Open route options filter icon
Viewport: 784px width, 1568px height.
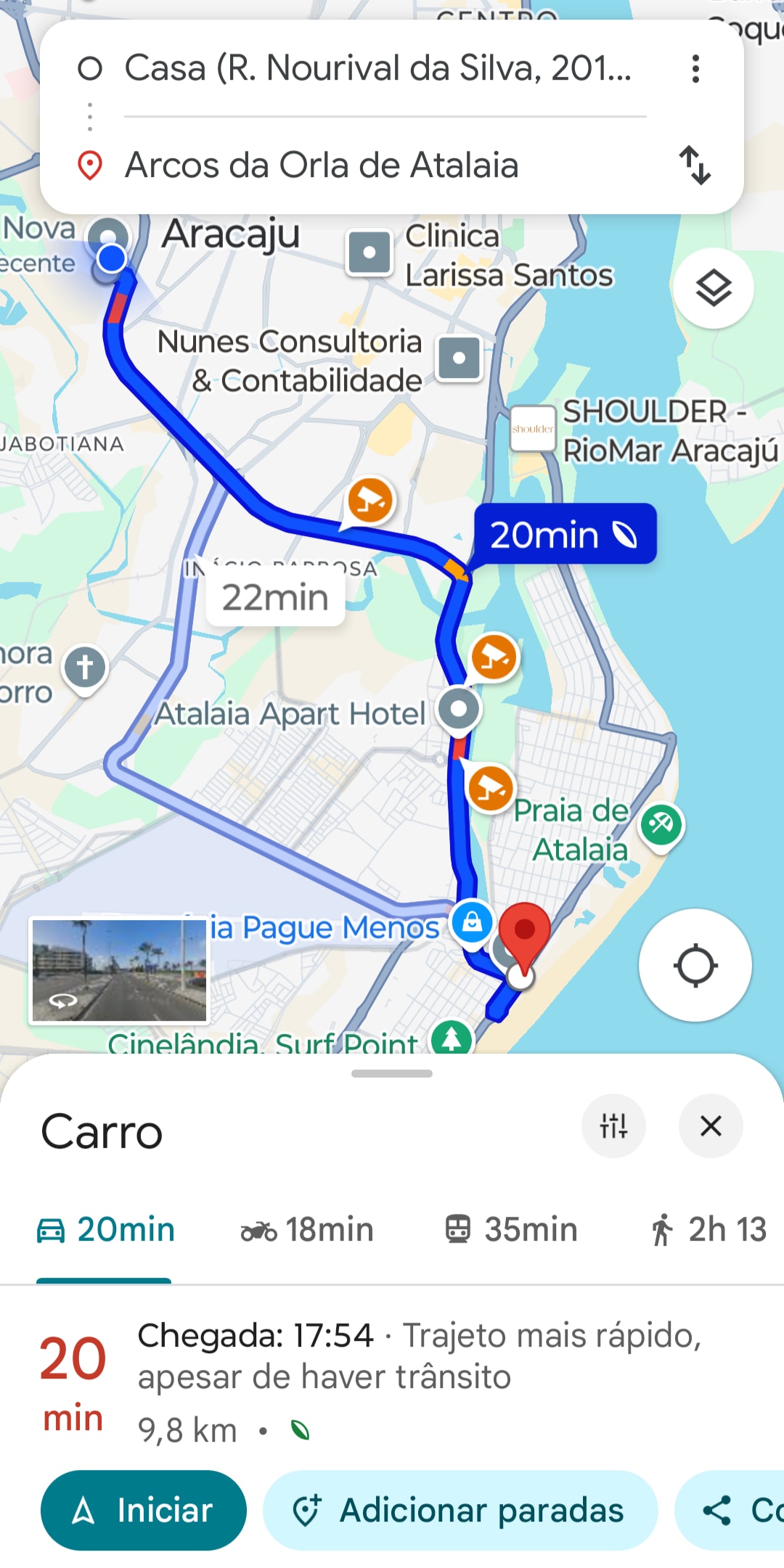coord(613,1126)
